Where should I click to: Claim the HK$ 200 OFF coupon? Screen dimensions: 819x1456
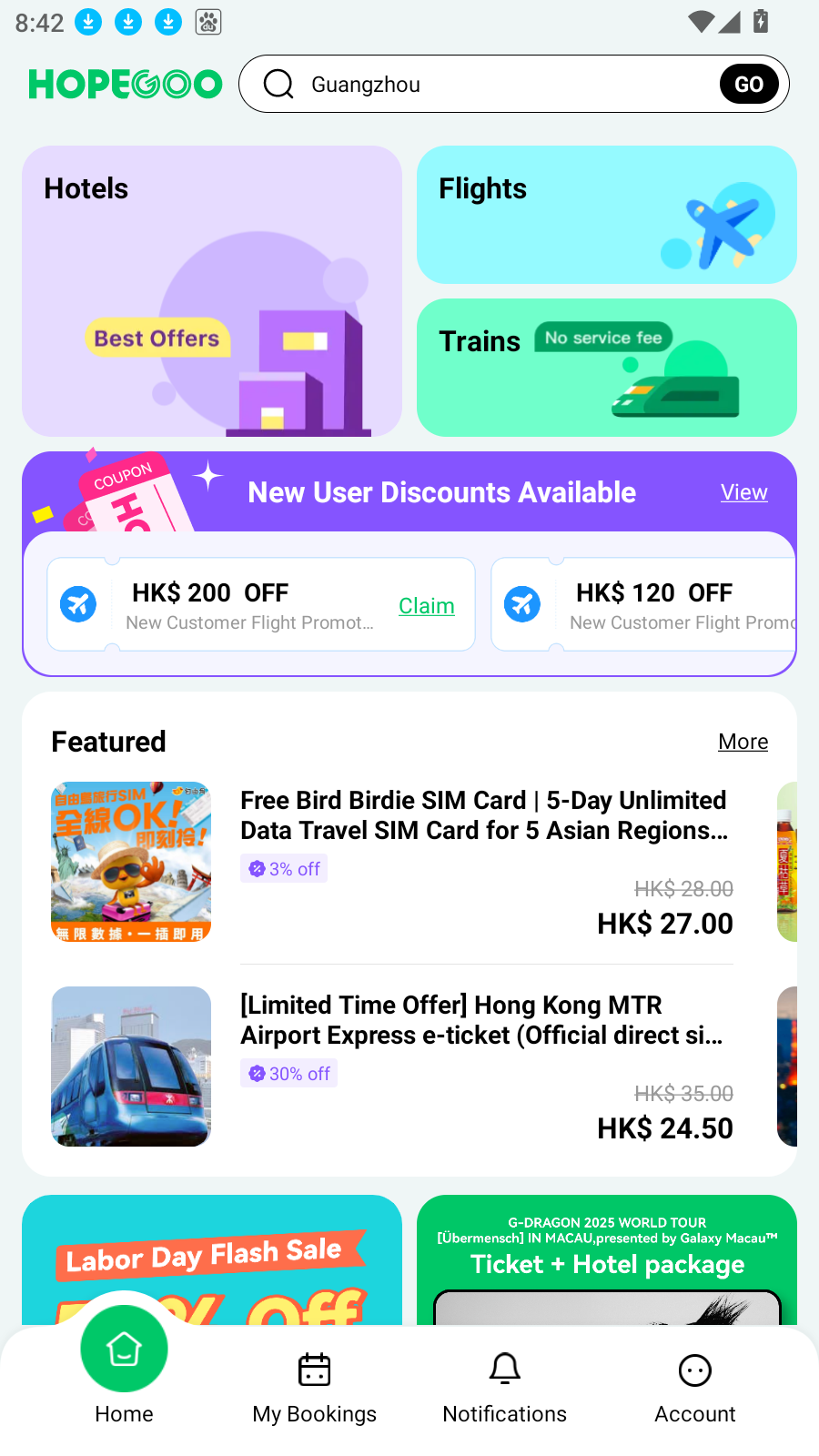pyautogui.click(x=426, y=606)
